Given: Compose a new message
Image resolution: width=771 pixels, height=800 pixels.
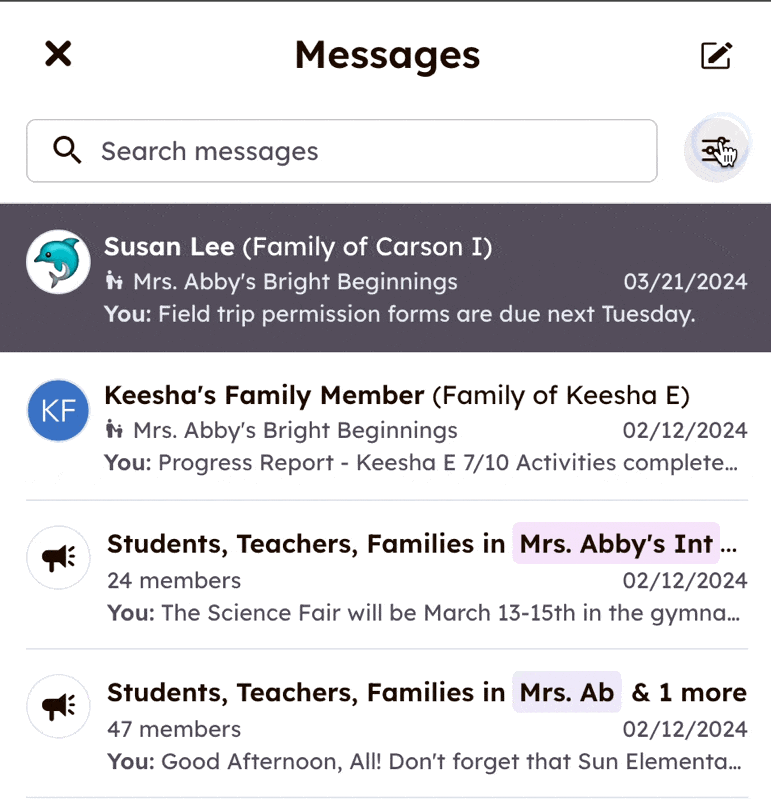Looking at the screenshot, I should click(x=716, y=55).
